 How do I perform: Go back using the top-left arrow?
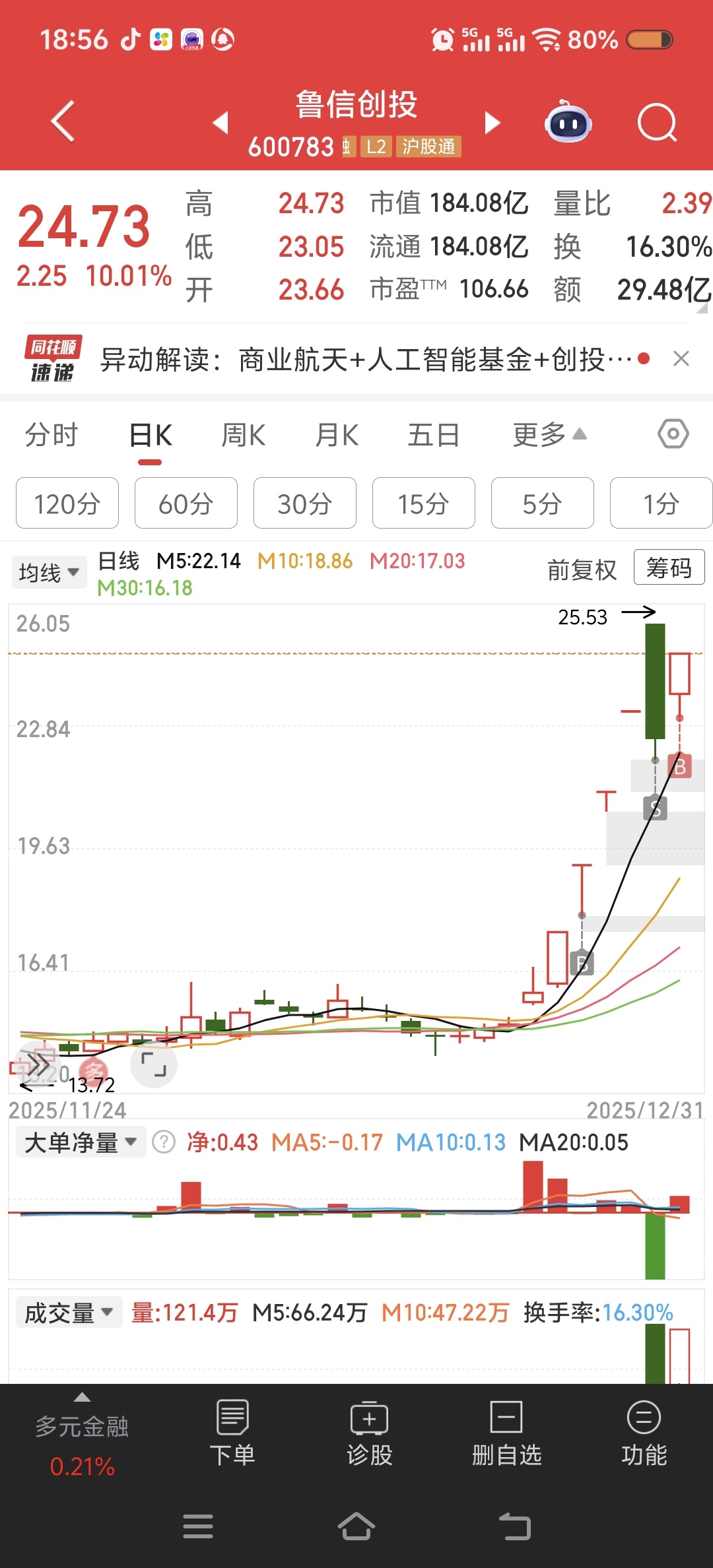63,121
